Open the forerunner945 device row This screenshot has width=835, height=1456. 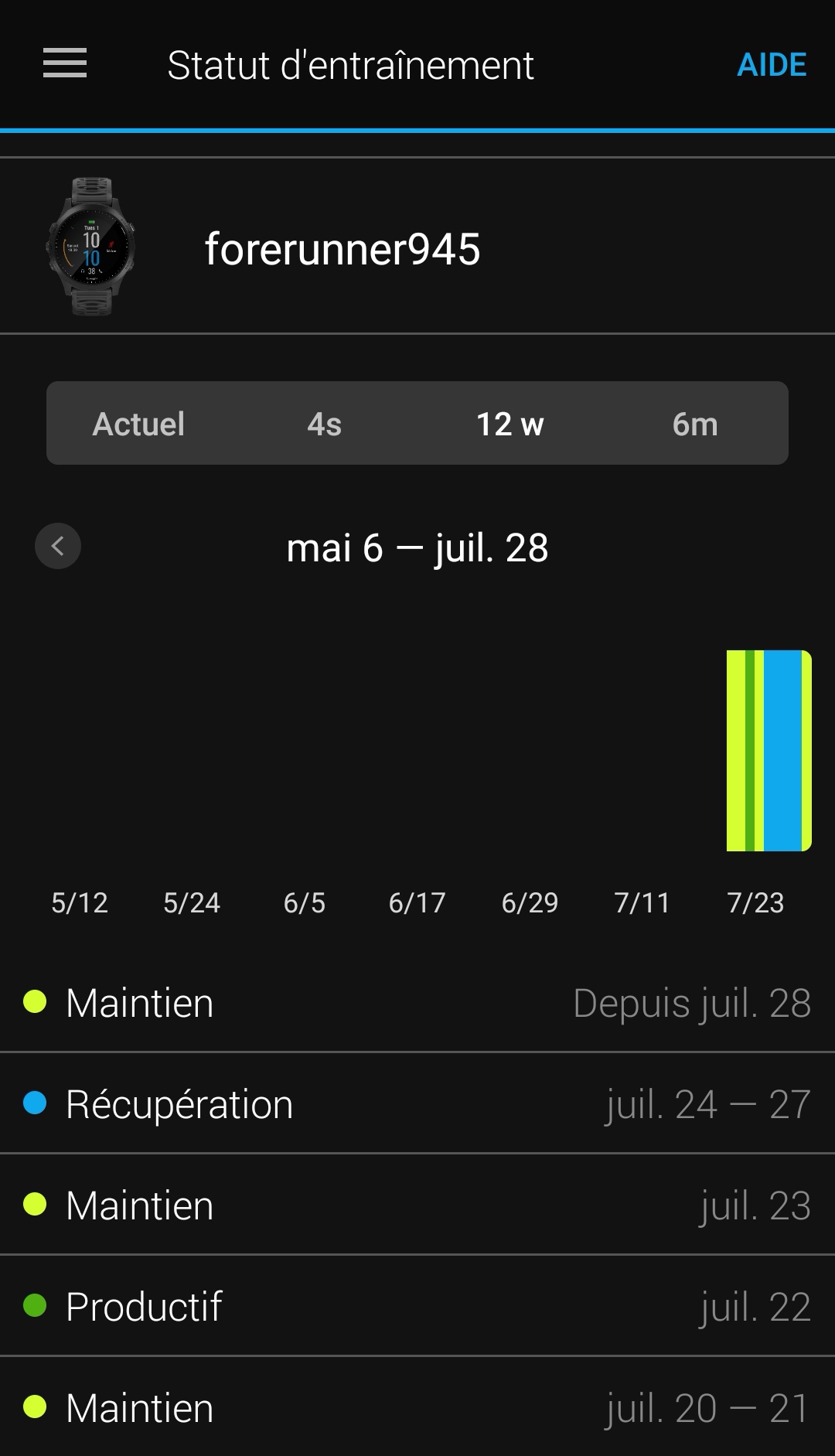pos(417,247)
